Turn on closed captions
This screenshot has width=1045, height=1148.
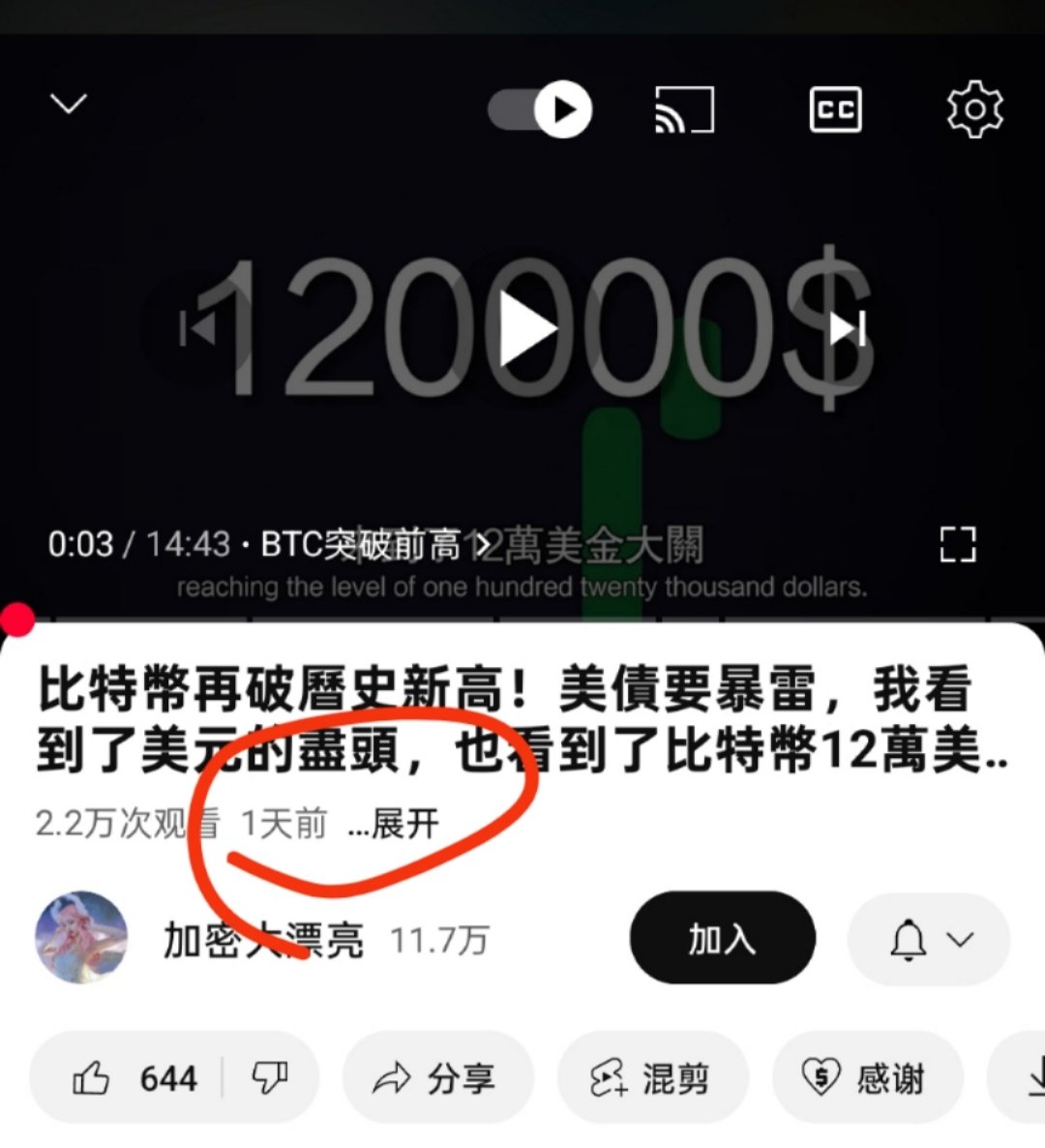coord(834,109)
